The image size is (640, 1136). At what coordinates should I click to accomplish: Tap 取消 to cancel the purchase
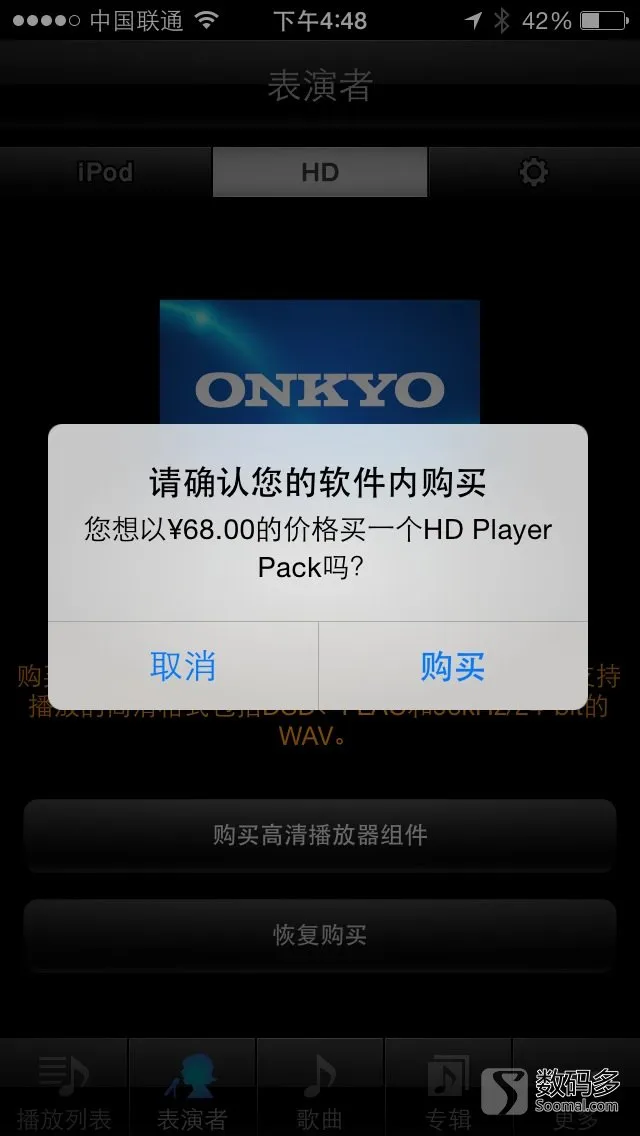(183, 666)
